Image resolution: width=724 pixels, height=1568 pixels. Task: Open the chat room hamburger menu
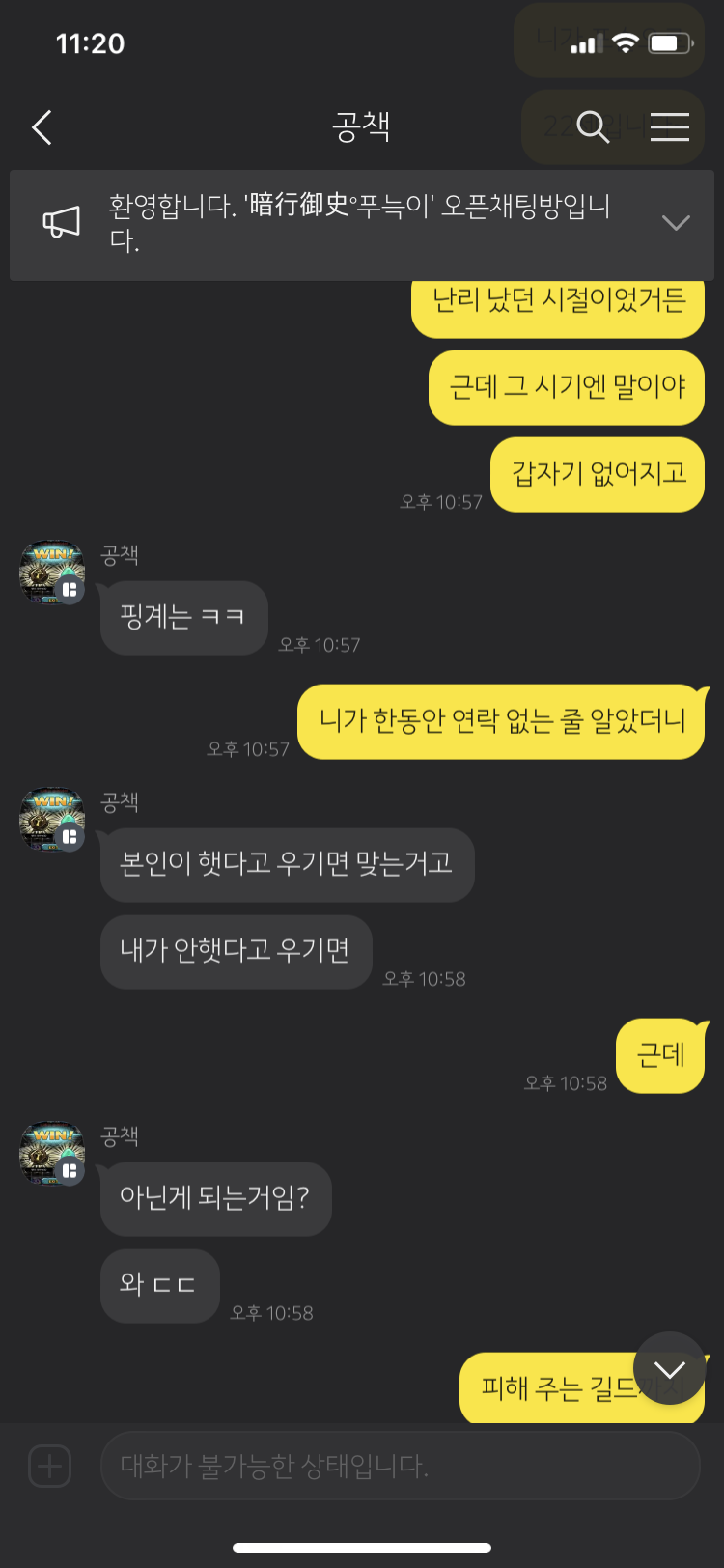tap(669, 127)
